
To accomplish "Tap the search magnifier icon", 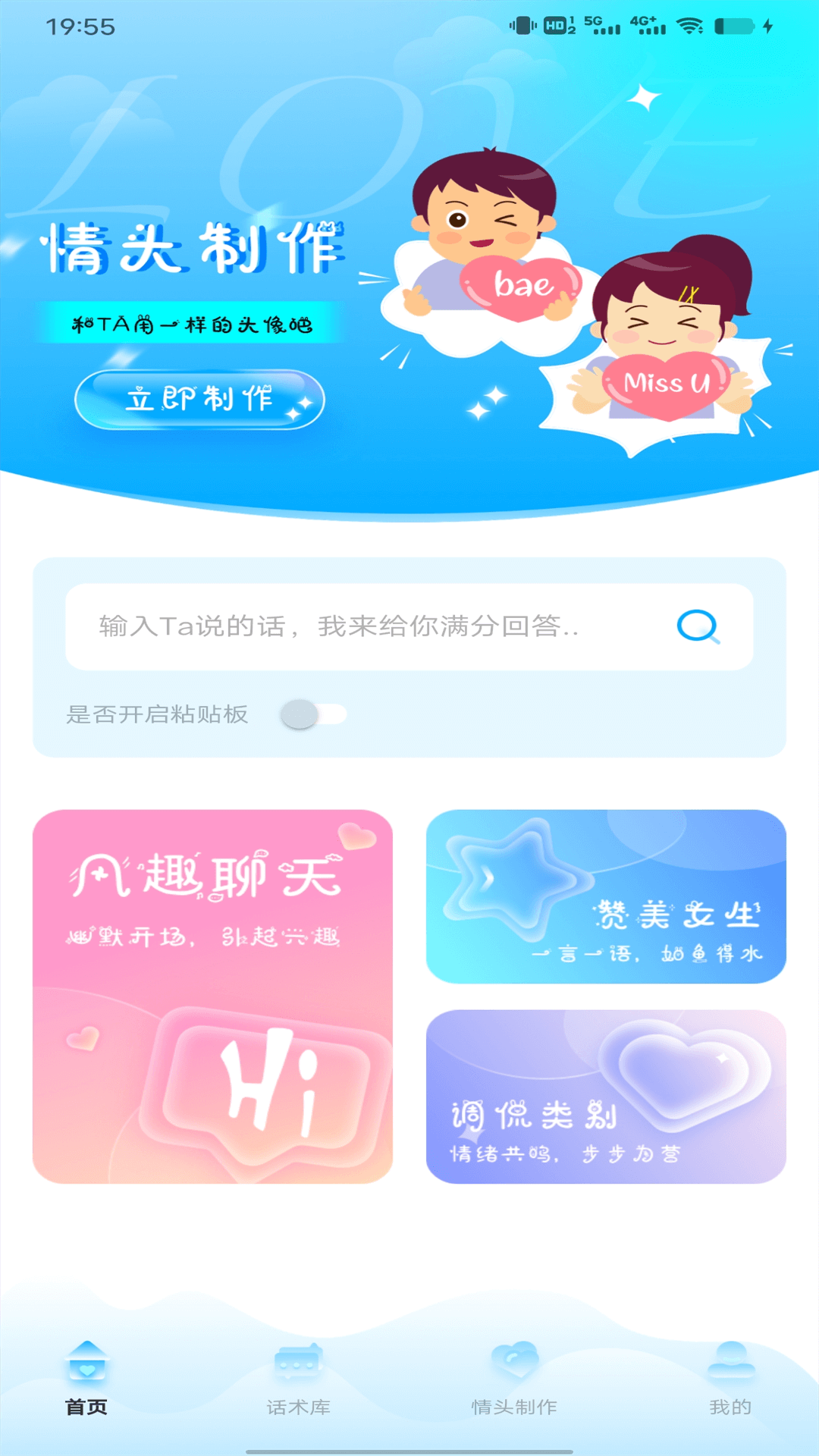I will point(698,626).
